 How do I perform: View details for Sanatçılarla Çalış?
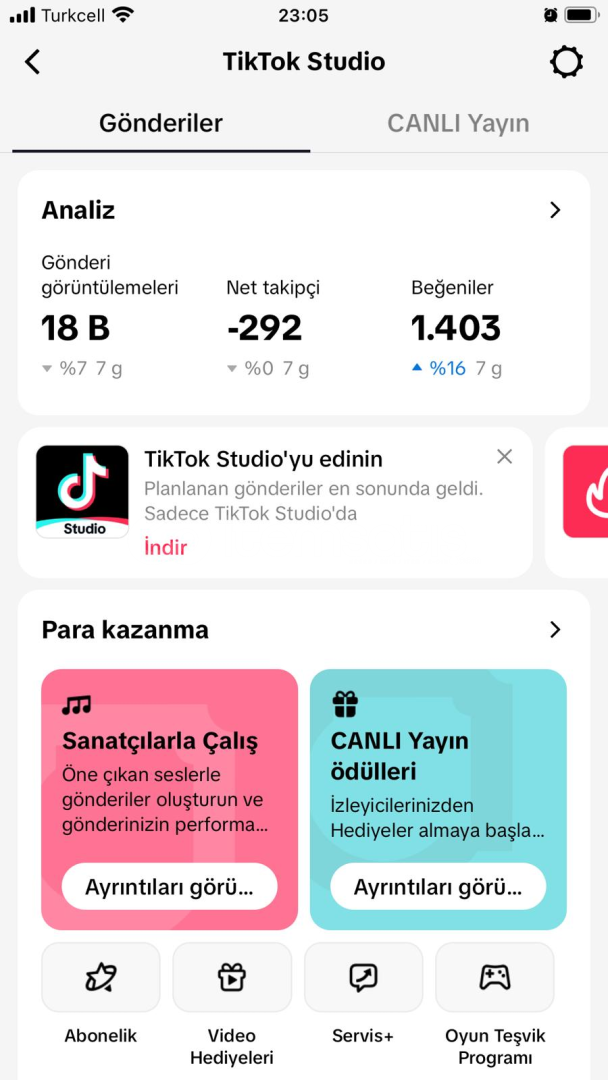tap(169, 886)
